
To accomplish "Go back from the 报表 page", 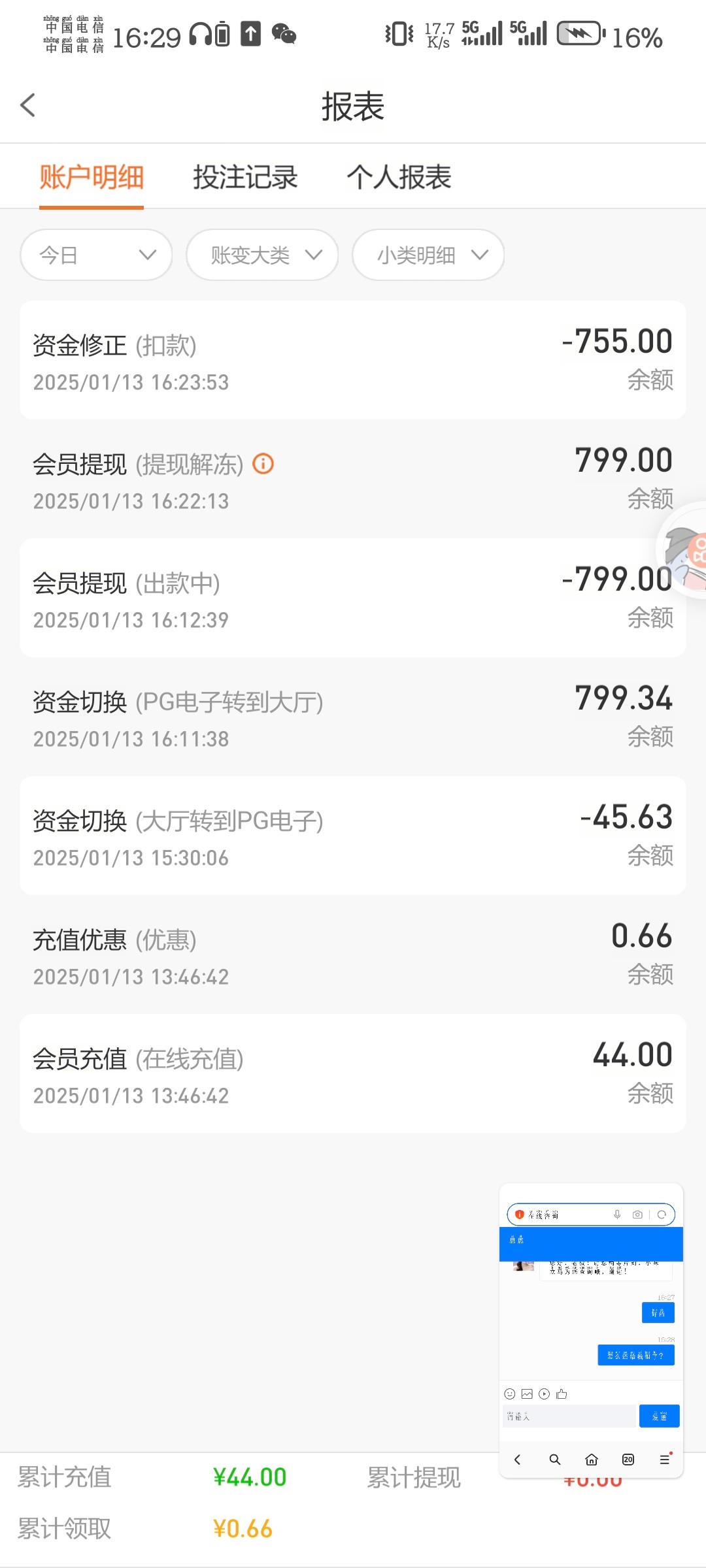I will click(27, 105).
